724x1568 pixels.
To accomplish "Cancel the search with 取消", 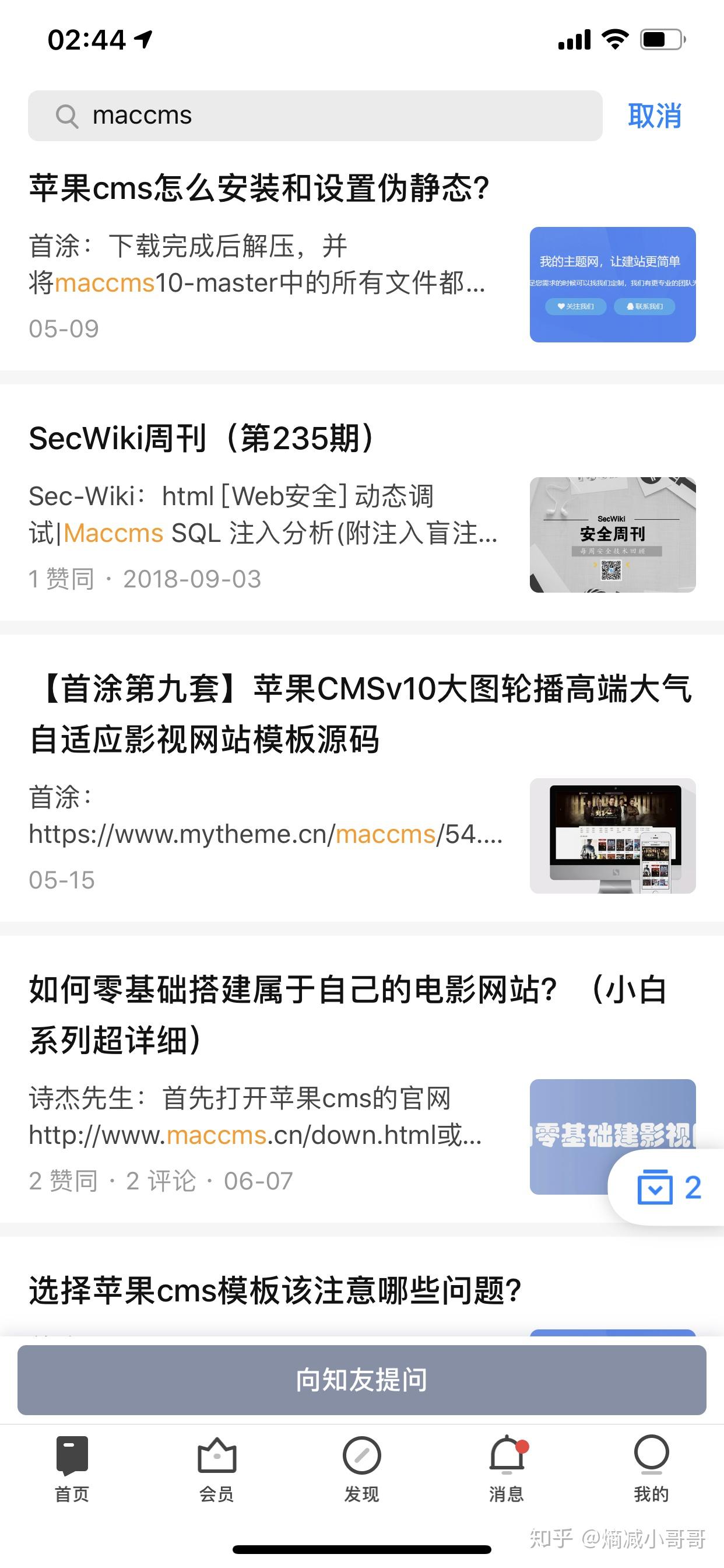I will (654, 116).
